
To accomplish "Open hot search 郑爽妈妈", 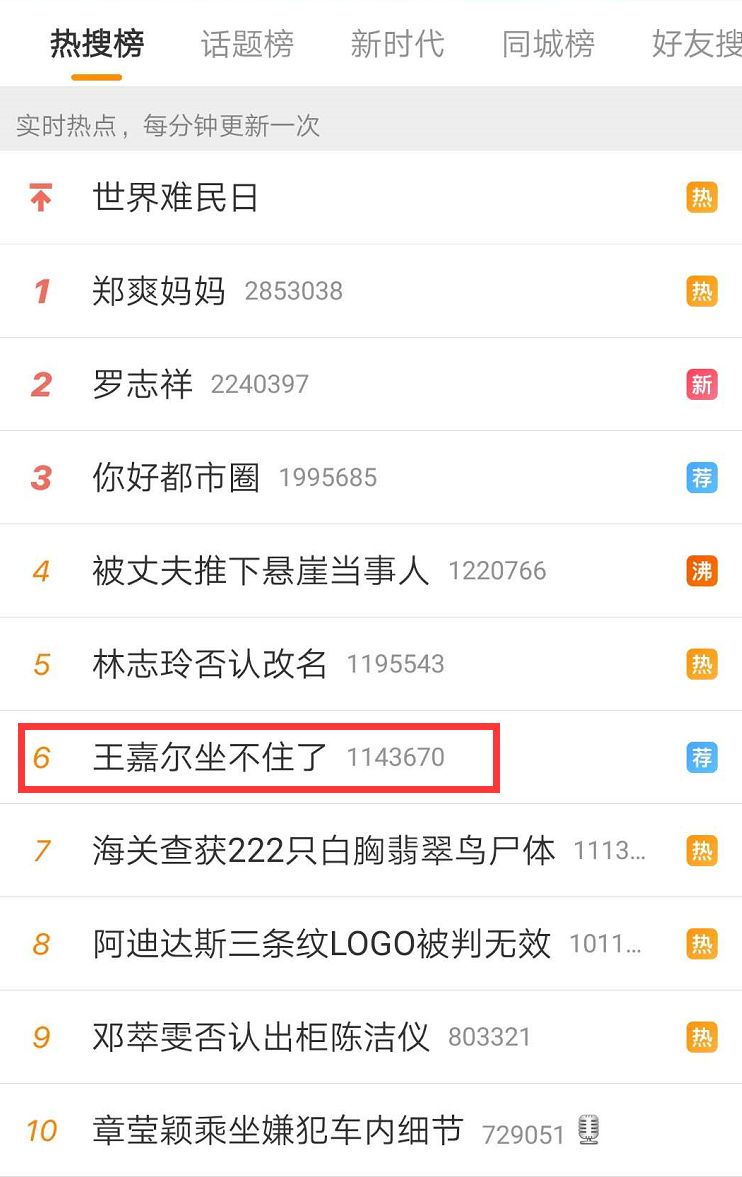I will (159, 291).
